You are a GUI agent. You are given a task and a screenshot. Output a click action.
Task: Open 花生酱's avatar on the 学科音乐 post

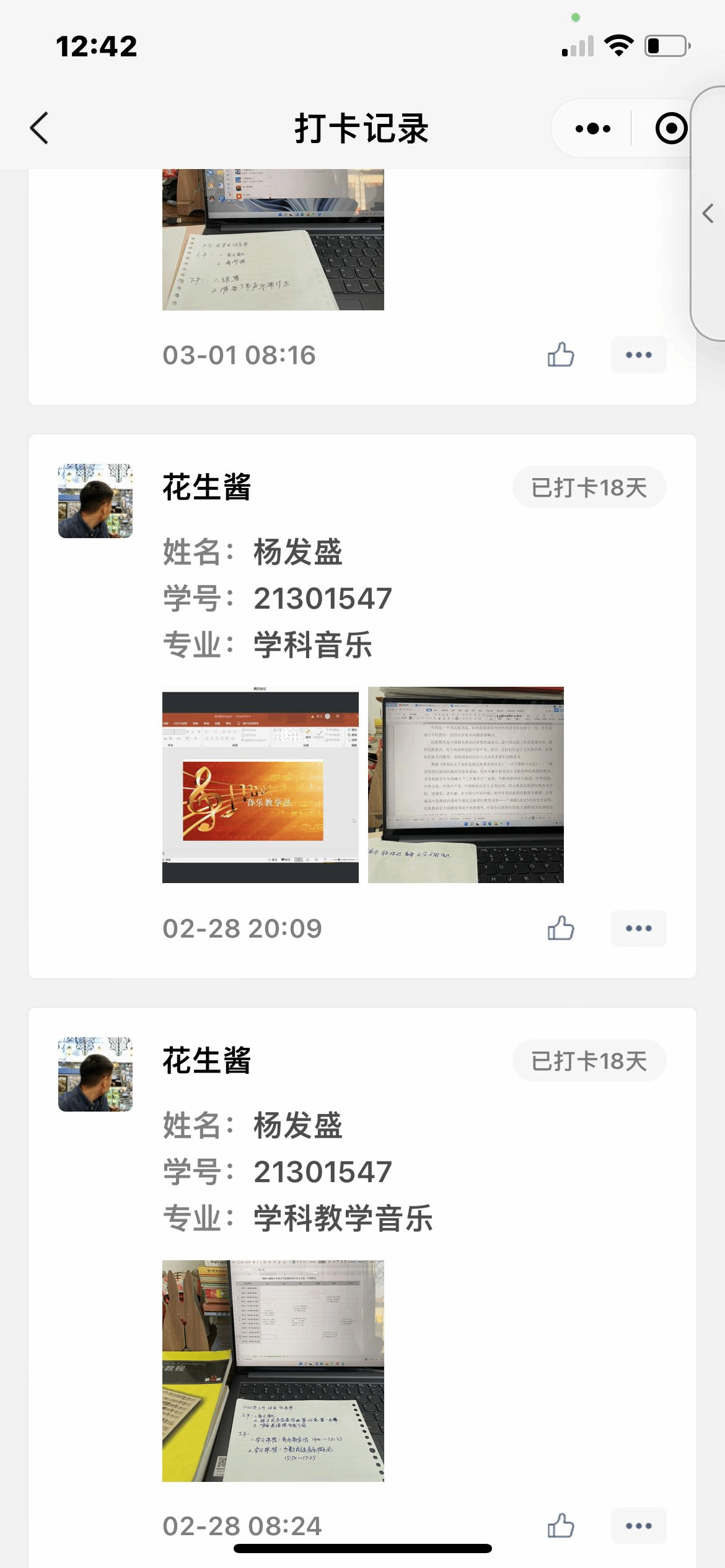95,501
